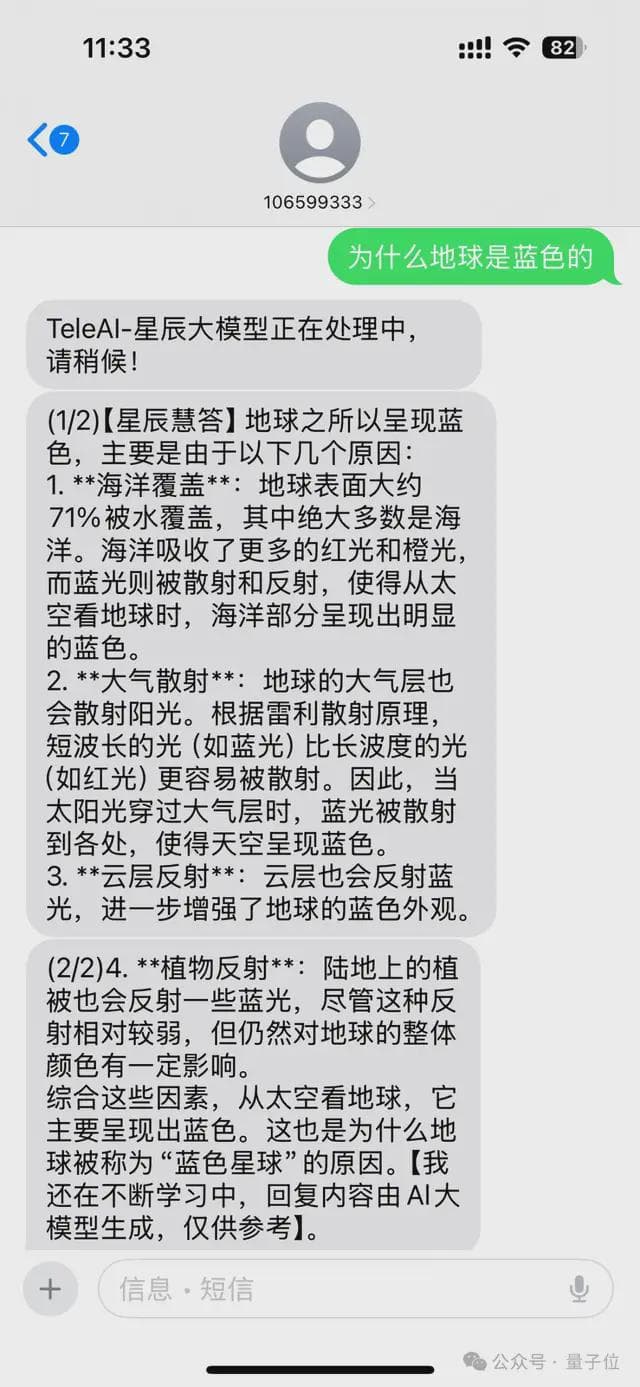The width and height of the screenshot is (640, 1387).
Task: Open the plus attachments menu
Action: point(50,1288)
